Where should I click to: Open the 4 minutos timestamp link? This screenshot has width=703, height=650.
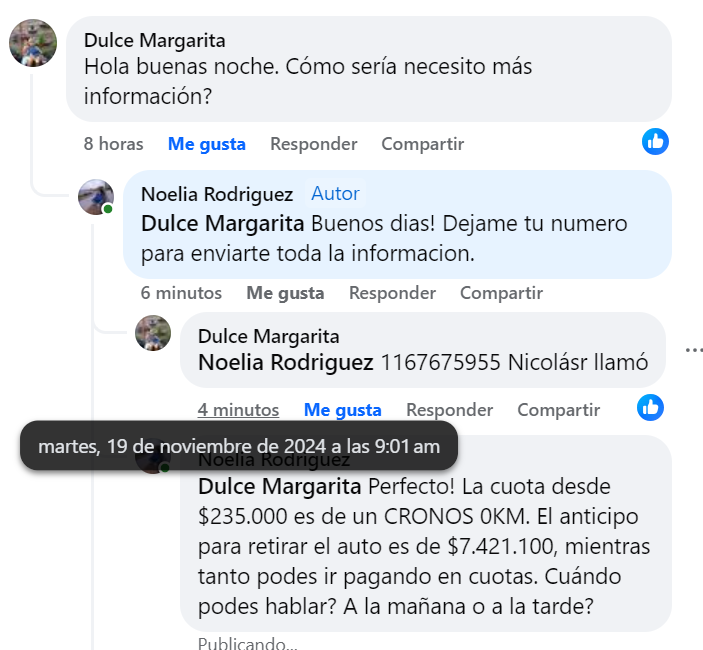point(238,410)
